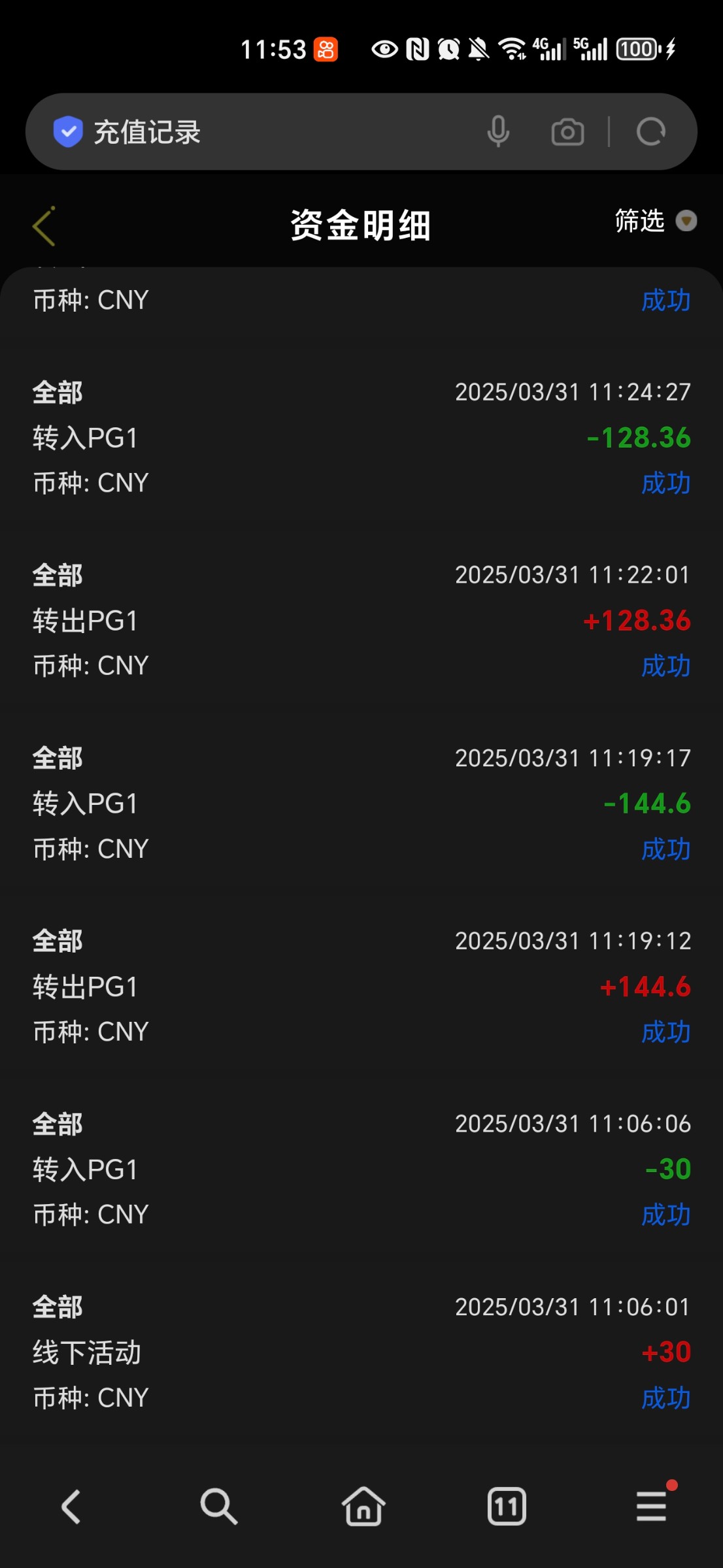The height and width of the screenshot is (1568, 723).
Task: Open the browser menu with three lines
Action: (x=652, y=1505)
